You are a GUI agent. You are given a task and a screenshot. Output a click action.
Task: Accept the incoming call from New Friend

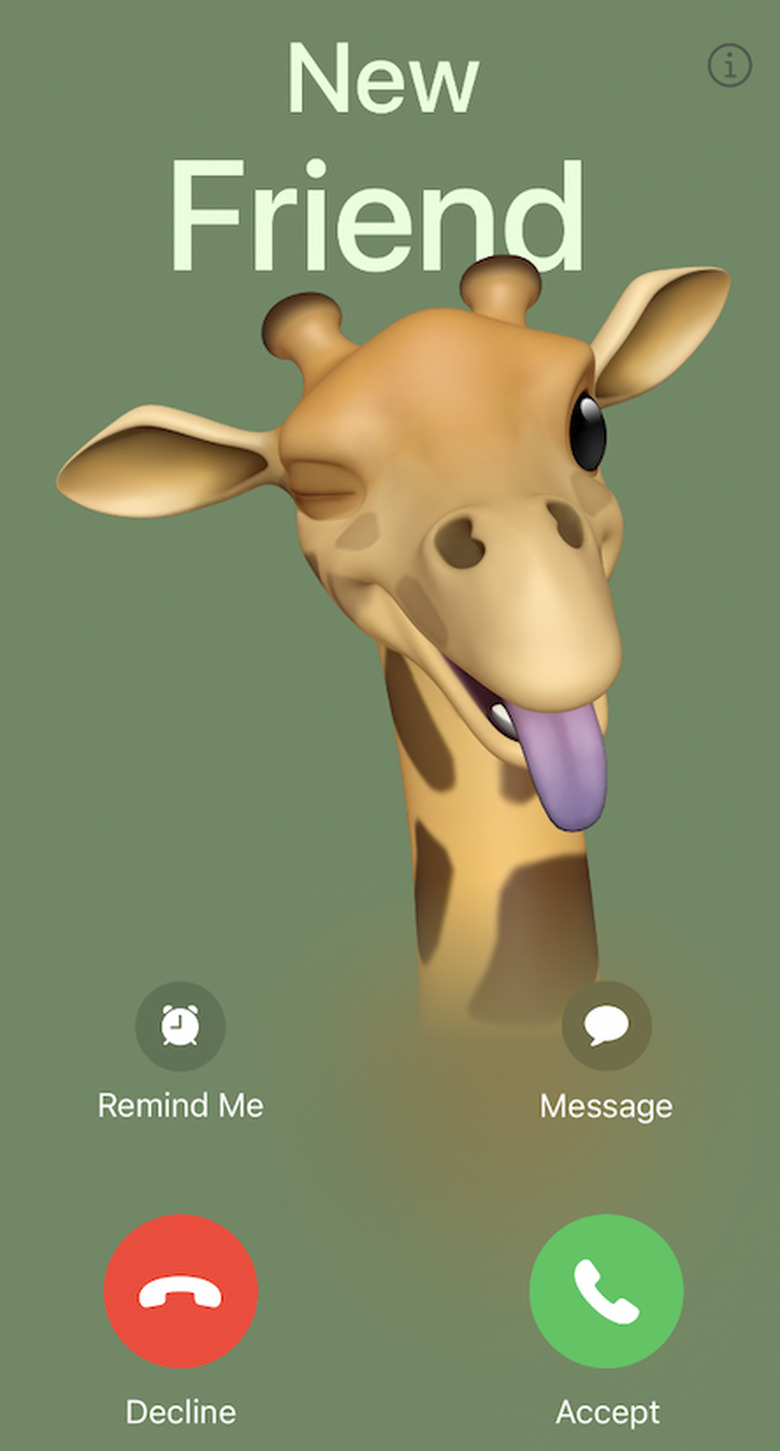tap(606, 1291)
